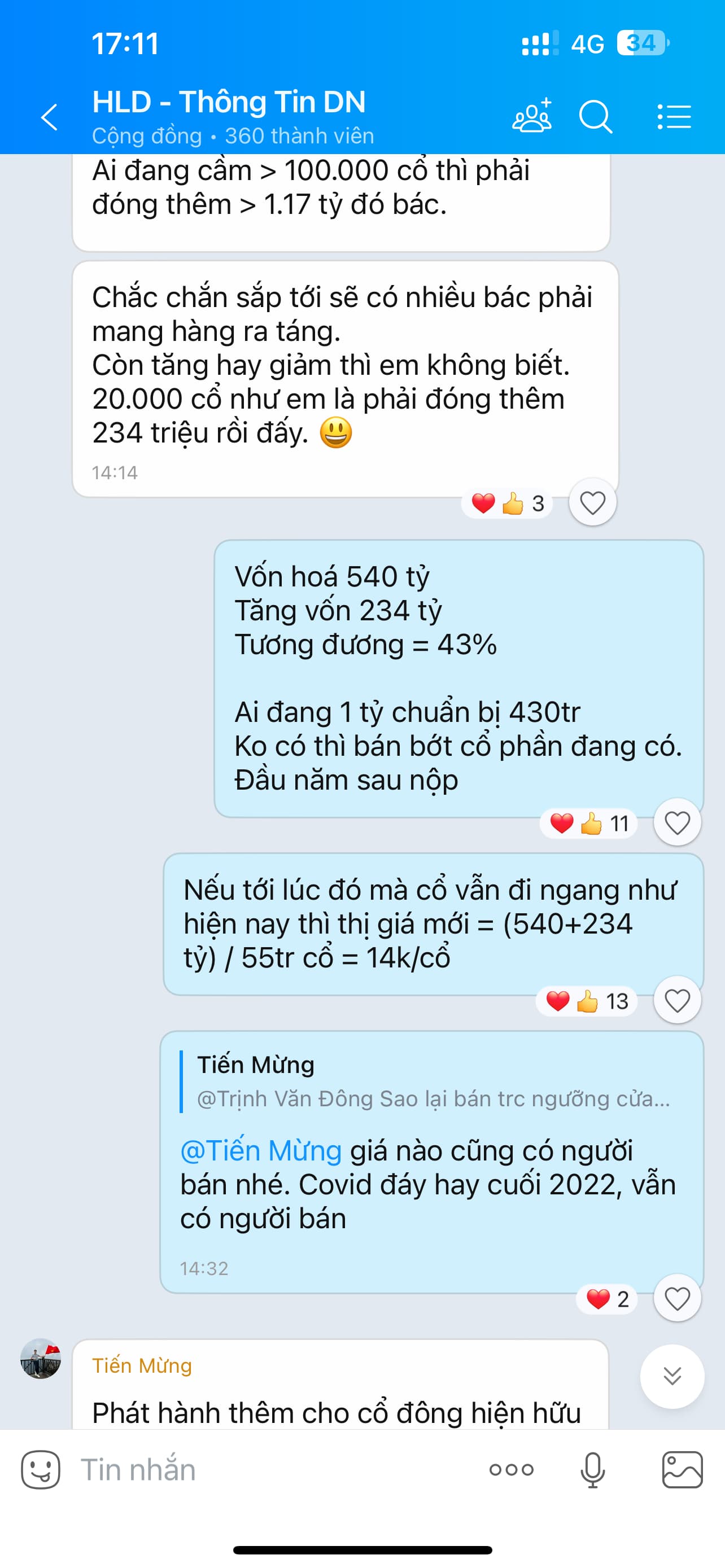Go back from the HLD group chat
725x1568 pixels.
49,117
